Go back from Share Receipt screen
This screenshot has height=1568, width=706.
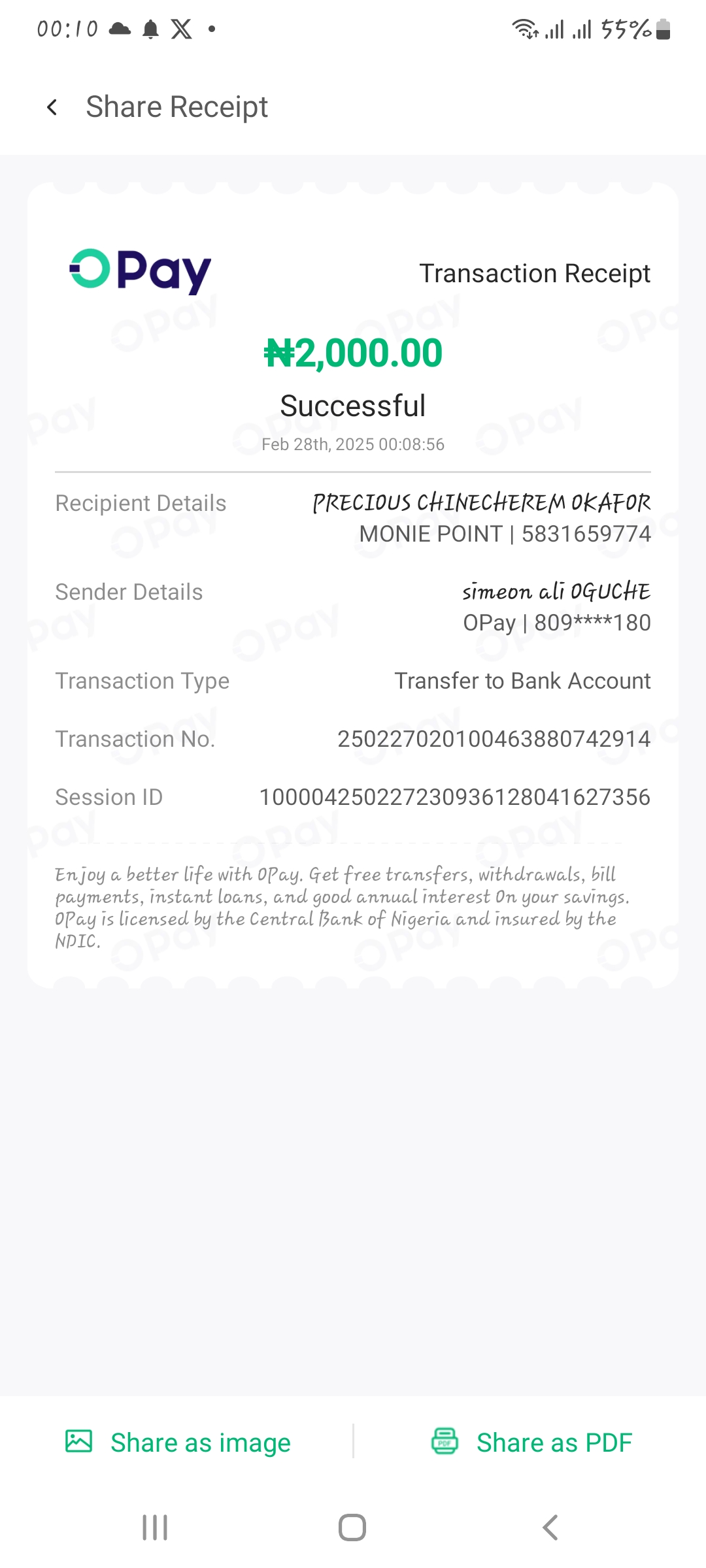tap(52, 107)
